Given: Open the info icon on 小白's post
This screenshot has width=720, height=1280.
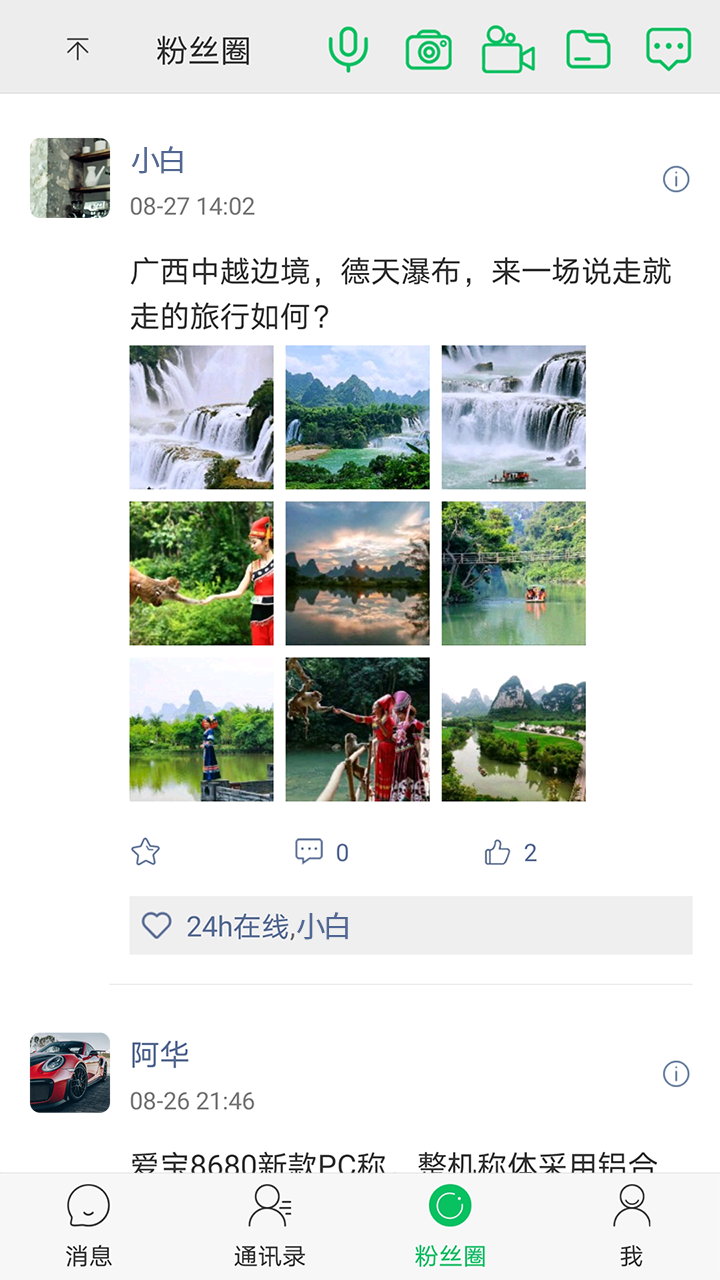Looking at the screenshot, I should 676,179.
